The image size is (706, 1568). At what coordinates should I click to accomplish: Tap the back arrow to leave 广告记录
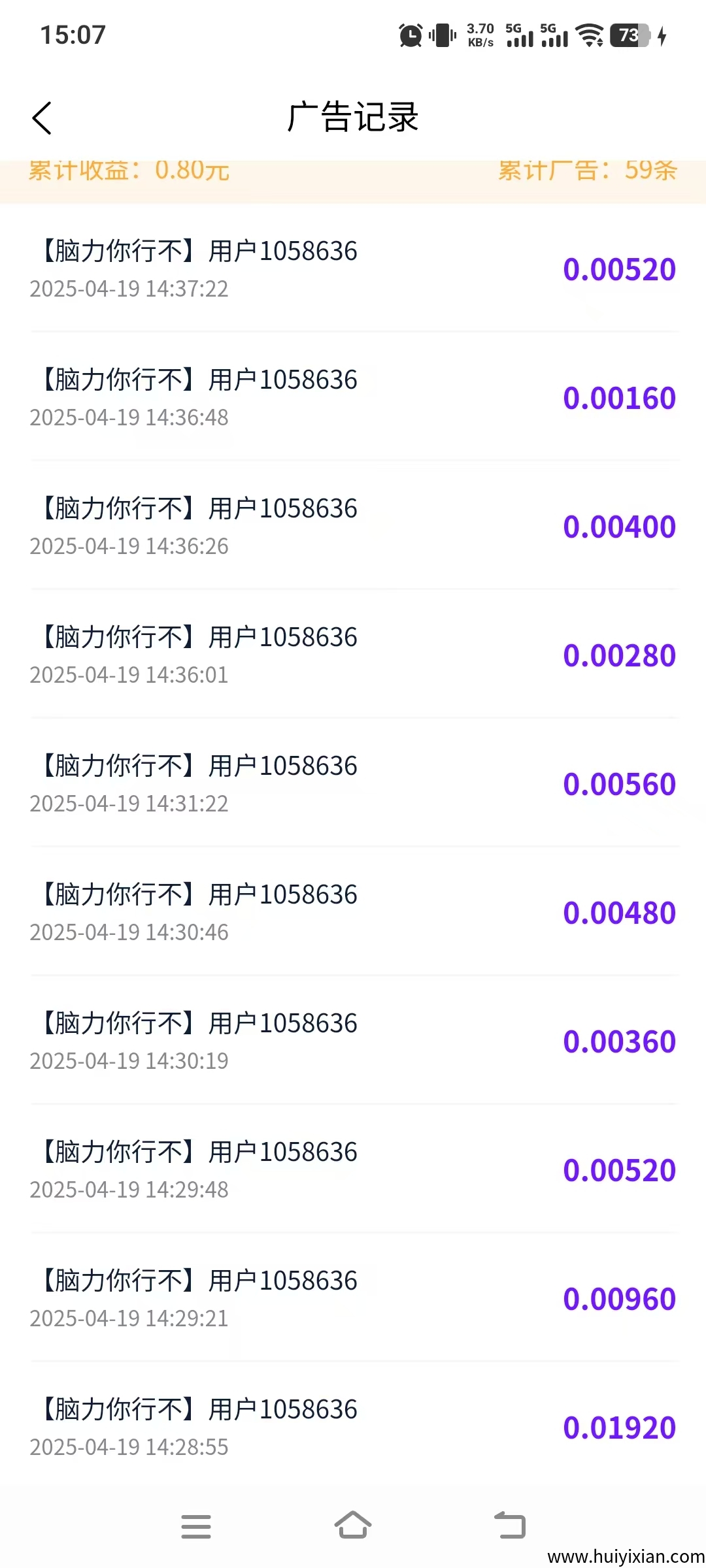[x=42, y=118]
